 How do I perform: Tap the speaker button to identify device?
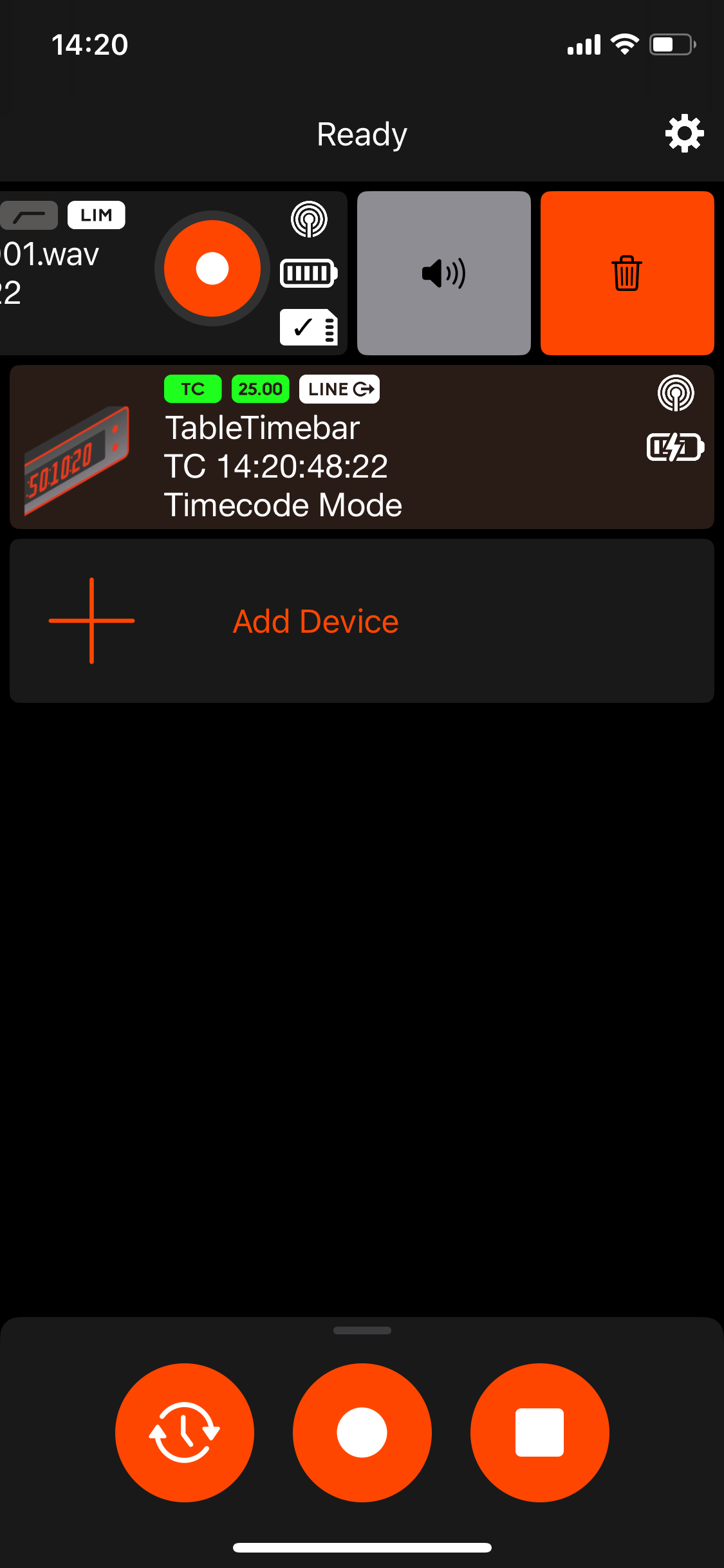click(444, 273)
